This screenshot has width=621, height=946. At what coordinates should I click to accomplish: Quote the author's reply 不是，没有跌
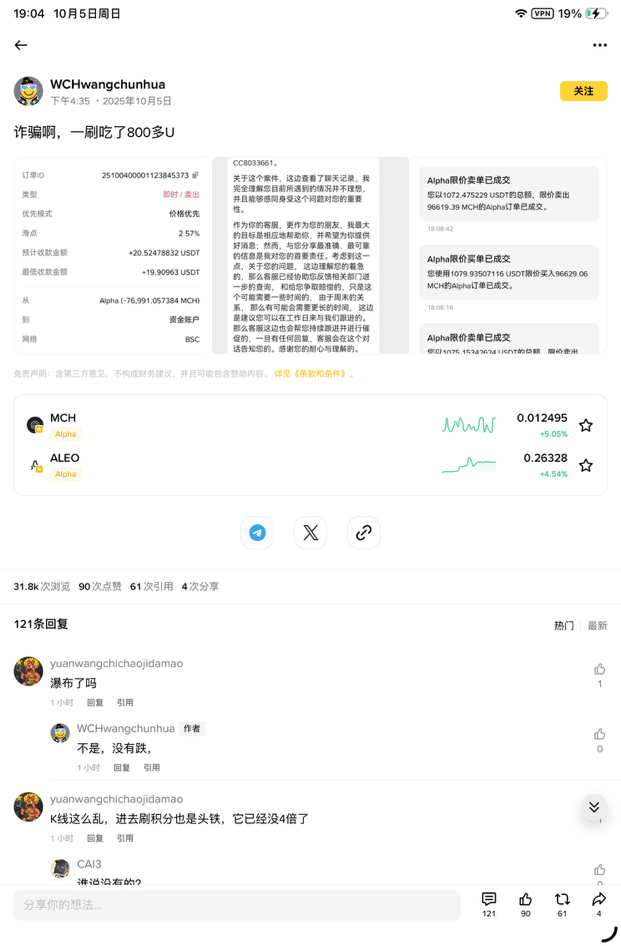[x=151, y=768]
